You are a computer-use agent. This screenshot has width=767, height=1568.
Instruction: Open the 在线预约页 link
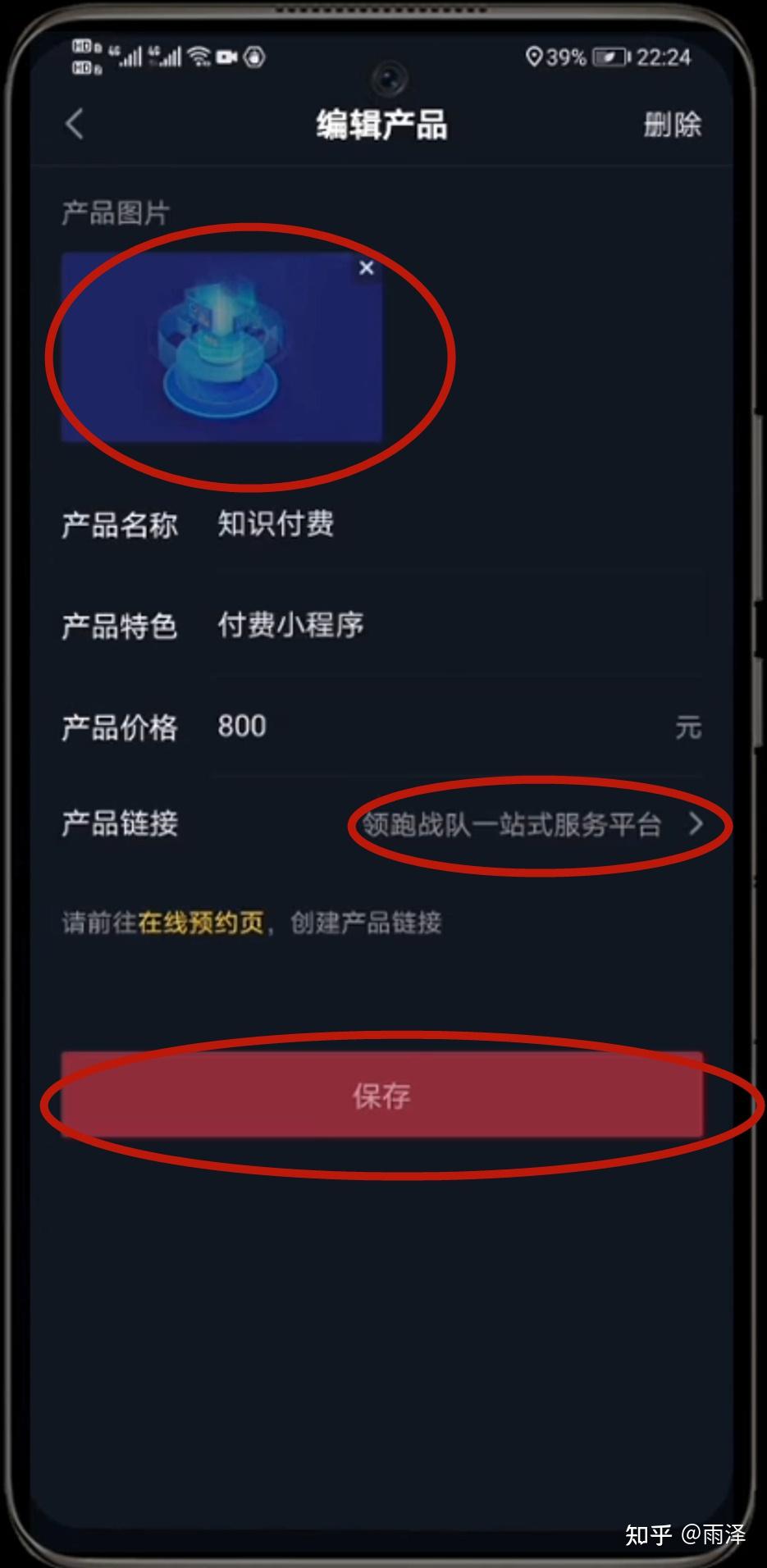coord(201,923)
